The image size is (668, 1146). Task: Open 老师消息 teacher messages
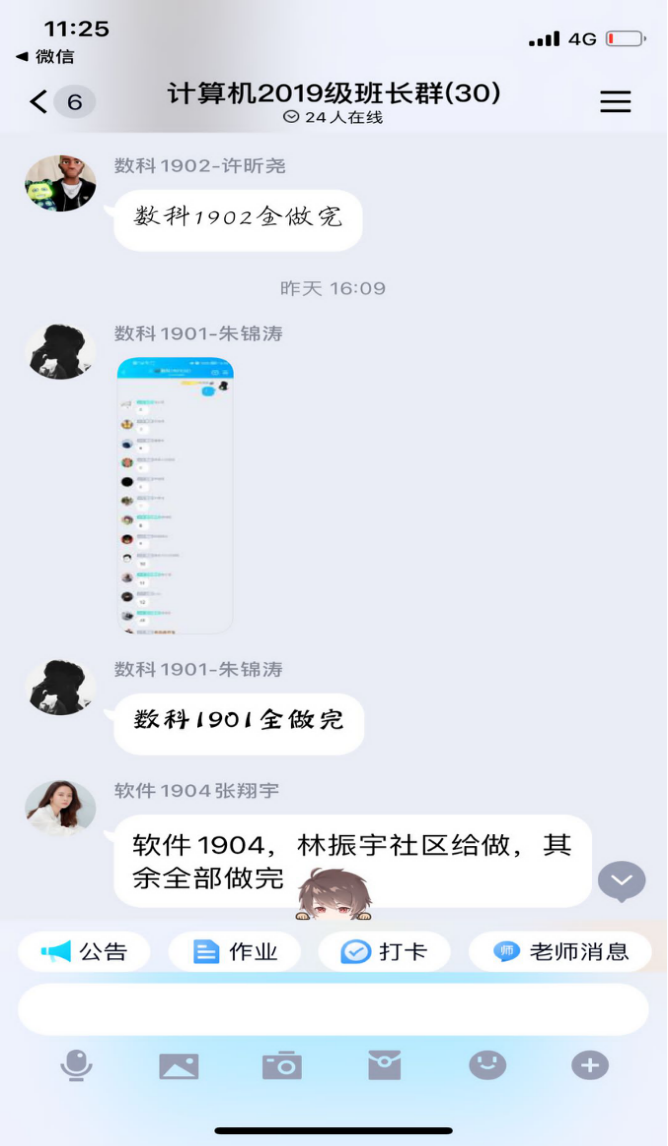tap(561, 952)
